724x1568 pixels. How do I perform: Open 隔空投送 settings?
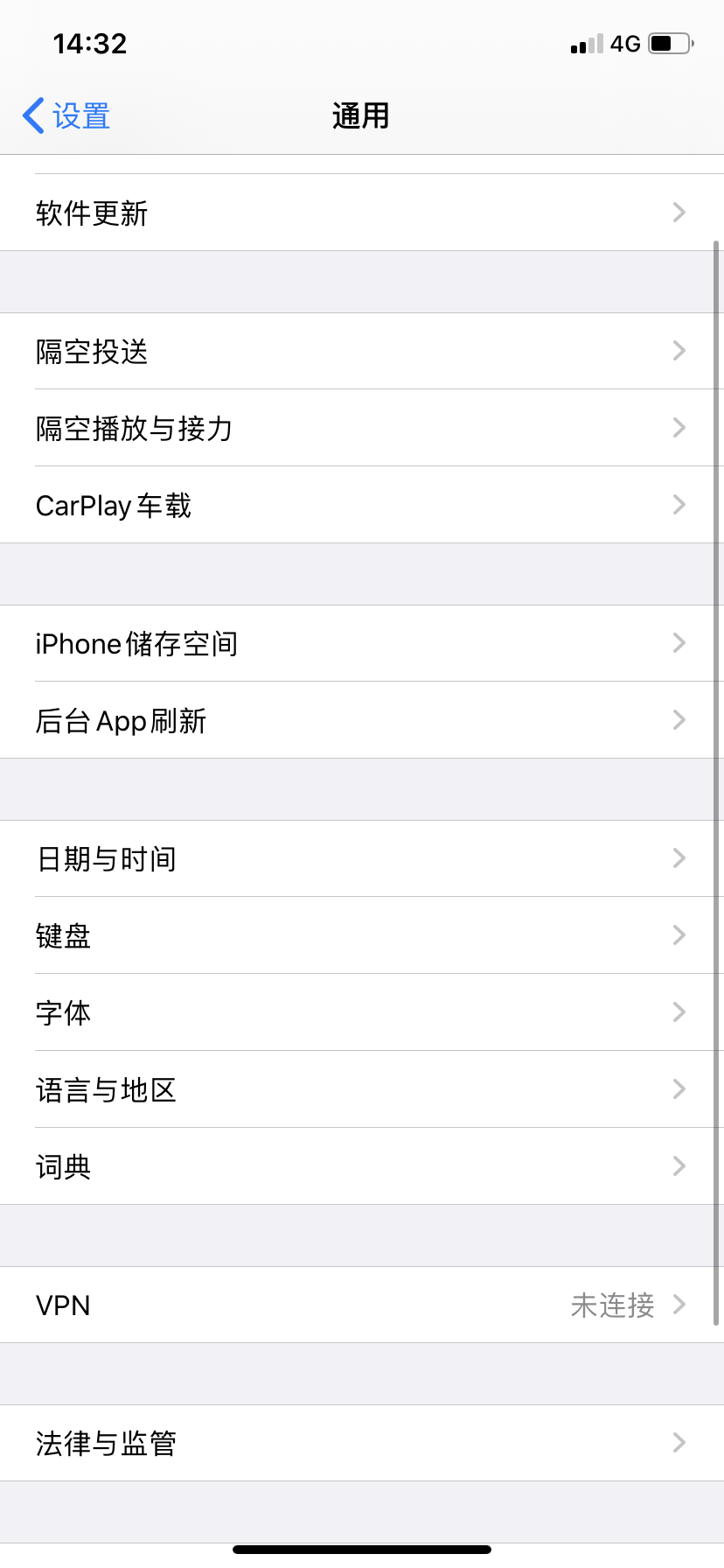click(x=362, y=351)
